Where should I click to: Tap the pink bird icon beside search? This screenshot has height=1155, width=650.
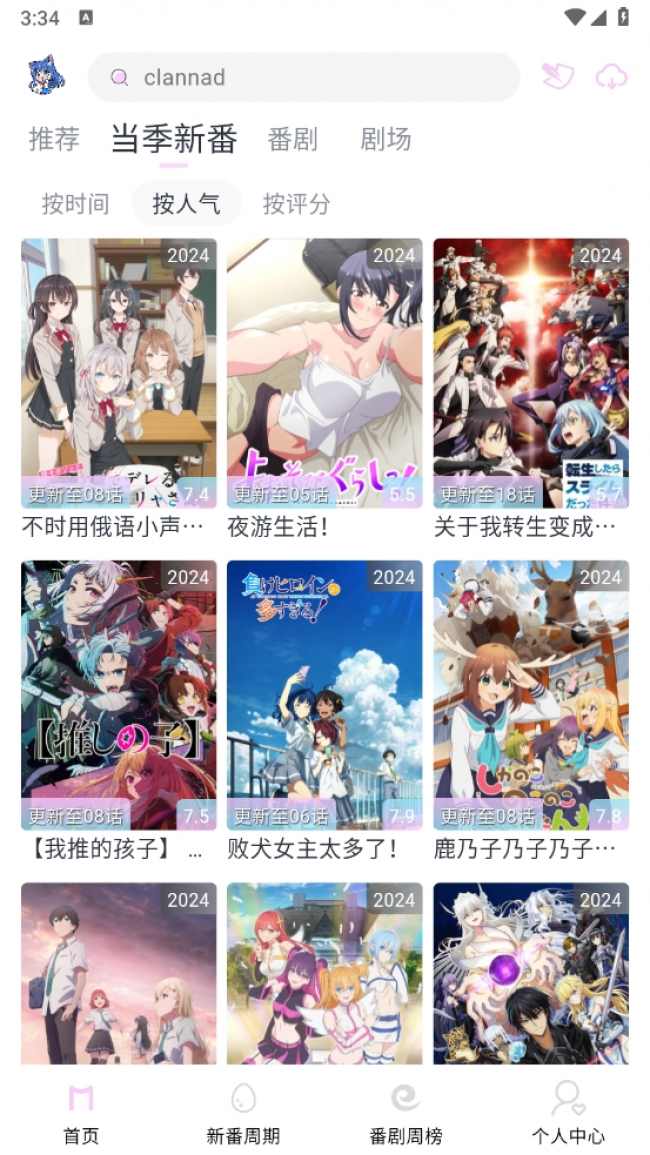click(558, 77)
